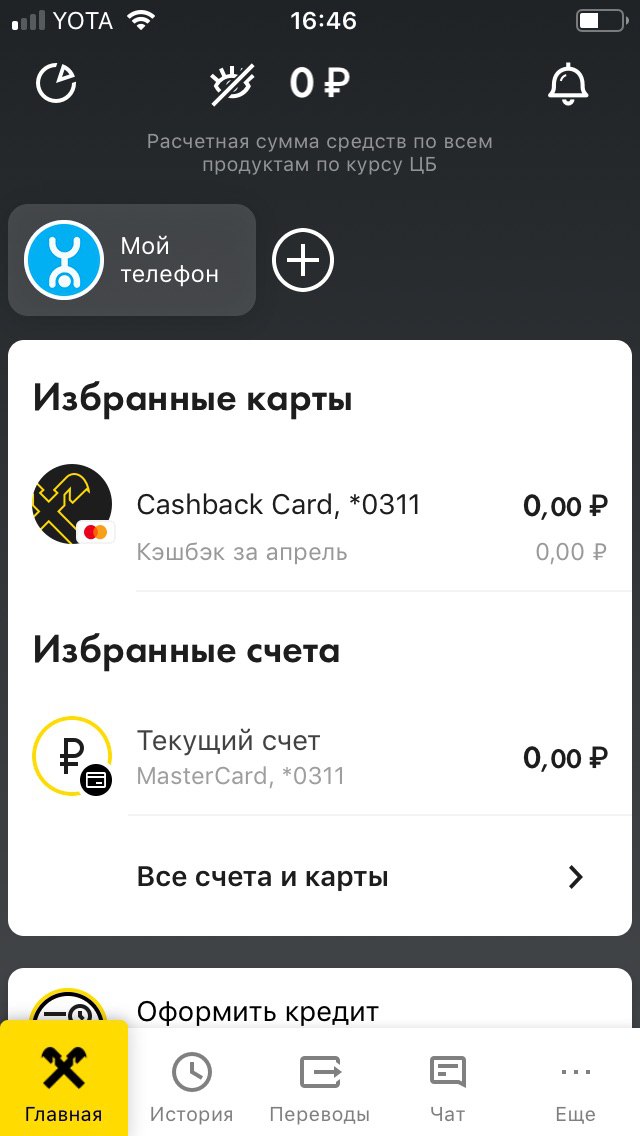Open the Еще menu tab
640x1136 pixels.
(575, 1086)
